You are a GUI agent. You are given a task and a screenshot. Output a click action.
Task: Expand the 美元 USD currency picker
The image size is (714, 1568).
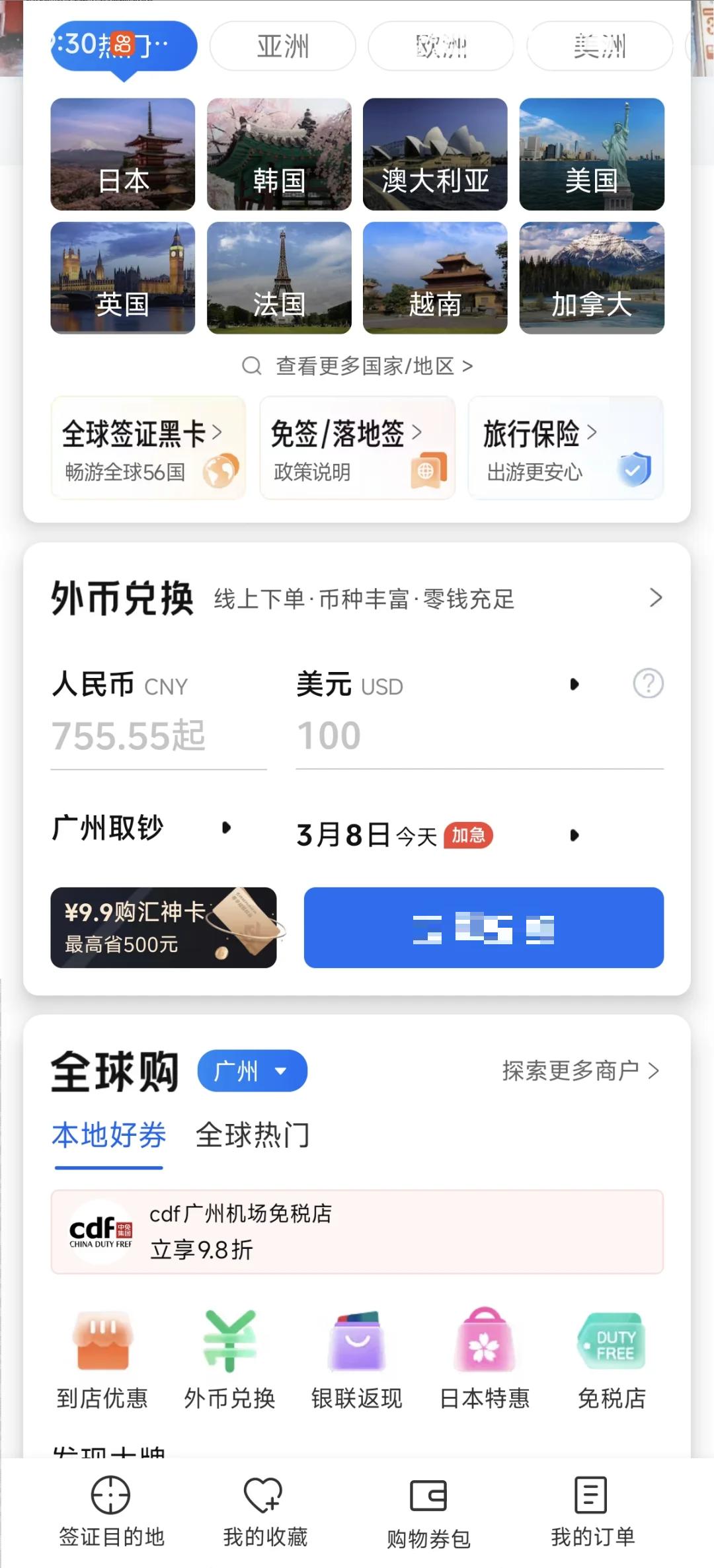click(574, 685)
